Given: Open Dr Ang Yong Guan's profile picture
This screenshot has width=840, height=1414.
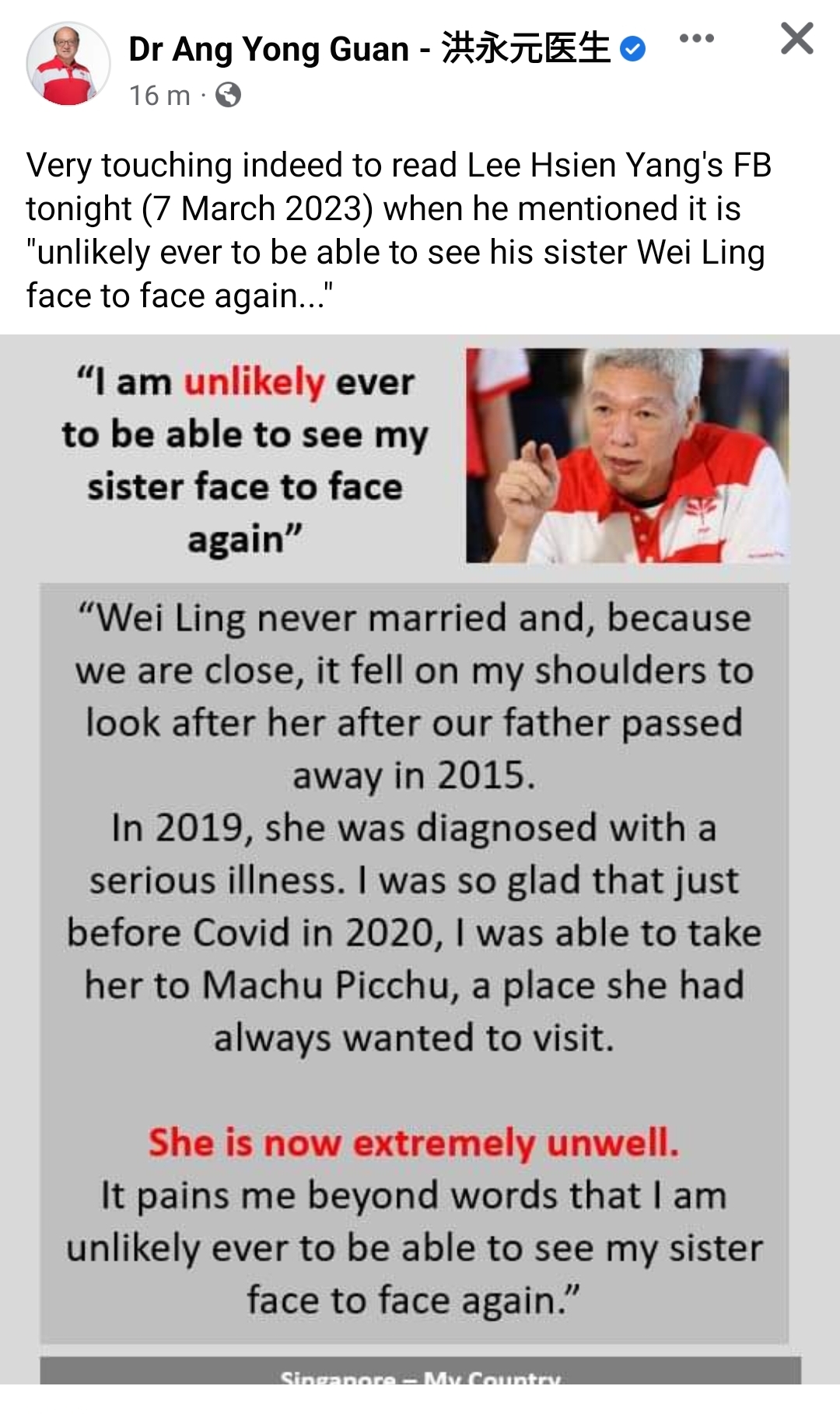Looking at the screenshot, I should (x=68, y=65).
